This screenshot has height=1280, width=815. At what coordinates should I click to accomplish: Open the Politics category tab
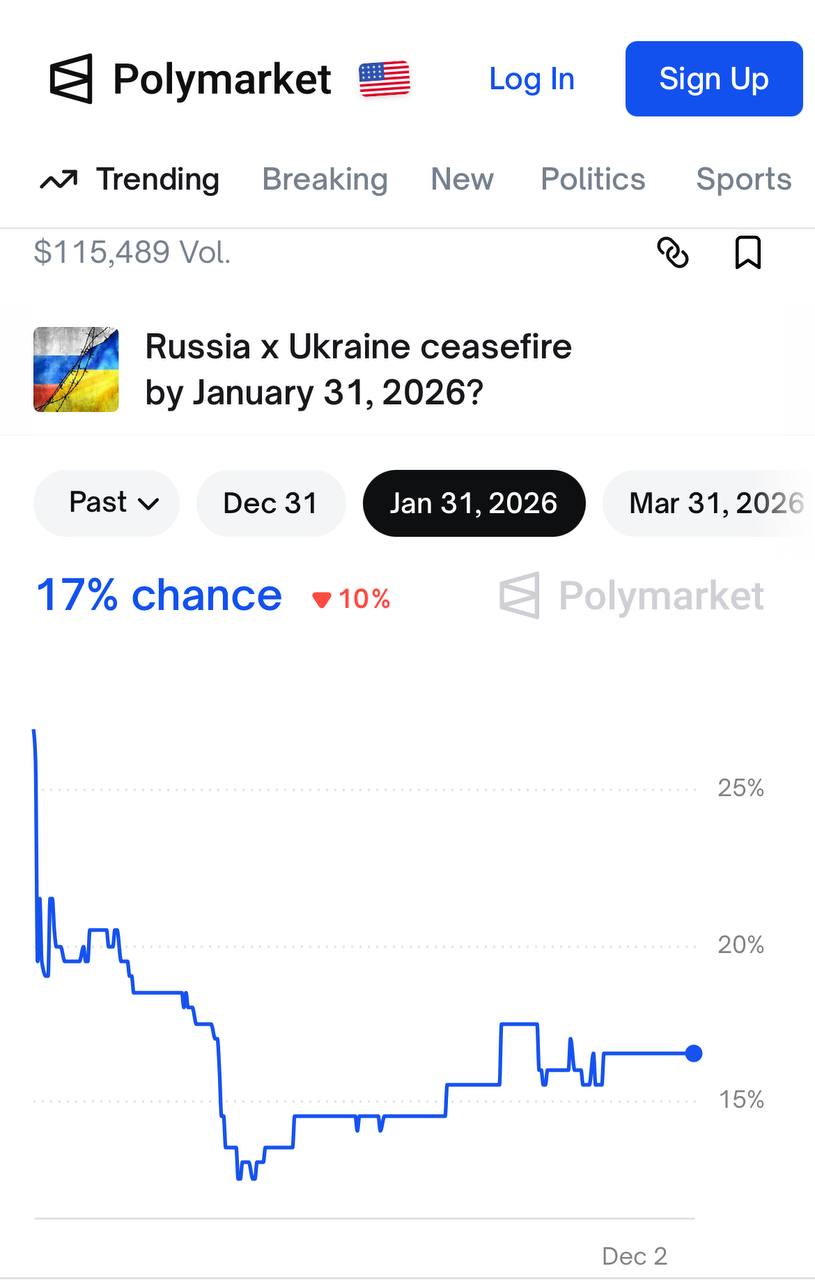[592, 179]
